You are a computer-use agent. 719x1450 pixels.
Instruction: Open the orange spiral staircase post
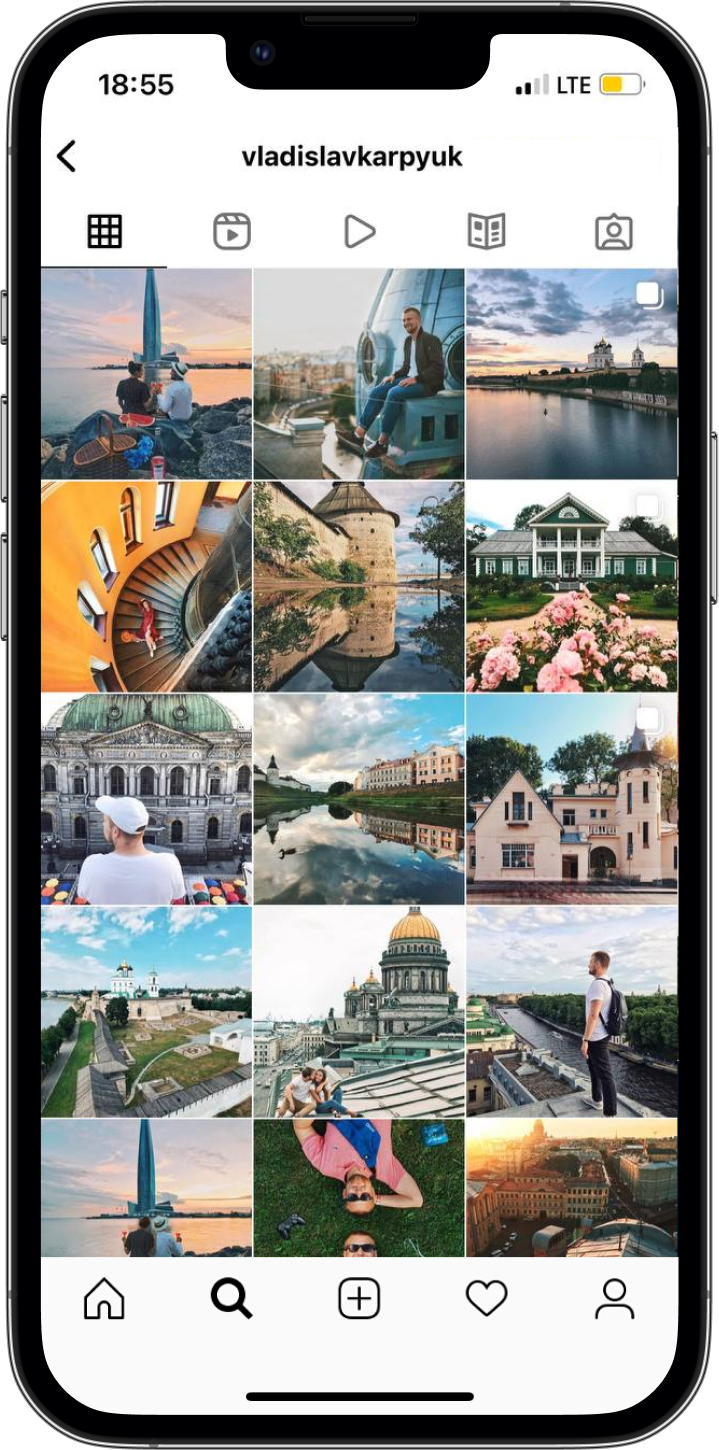click(146, 586)
